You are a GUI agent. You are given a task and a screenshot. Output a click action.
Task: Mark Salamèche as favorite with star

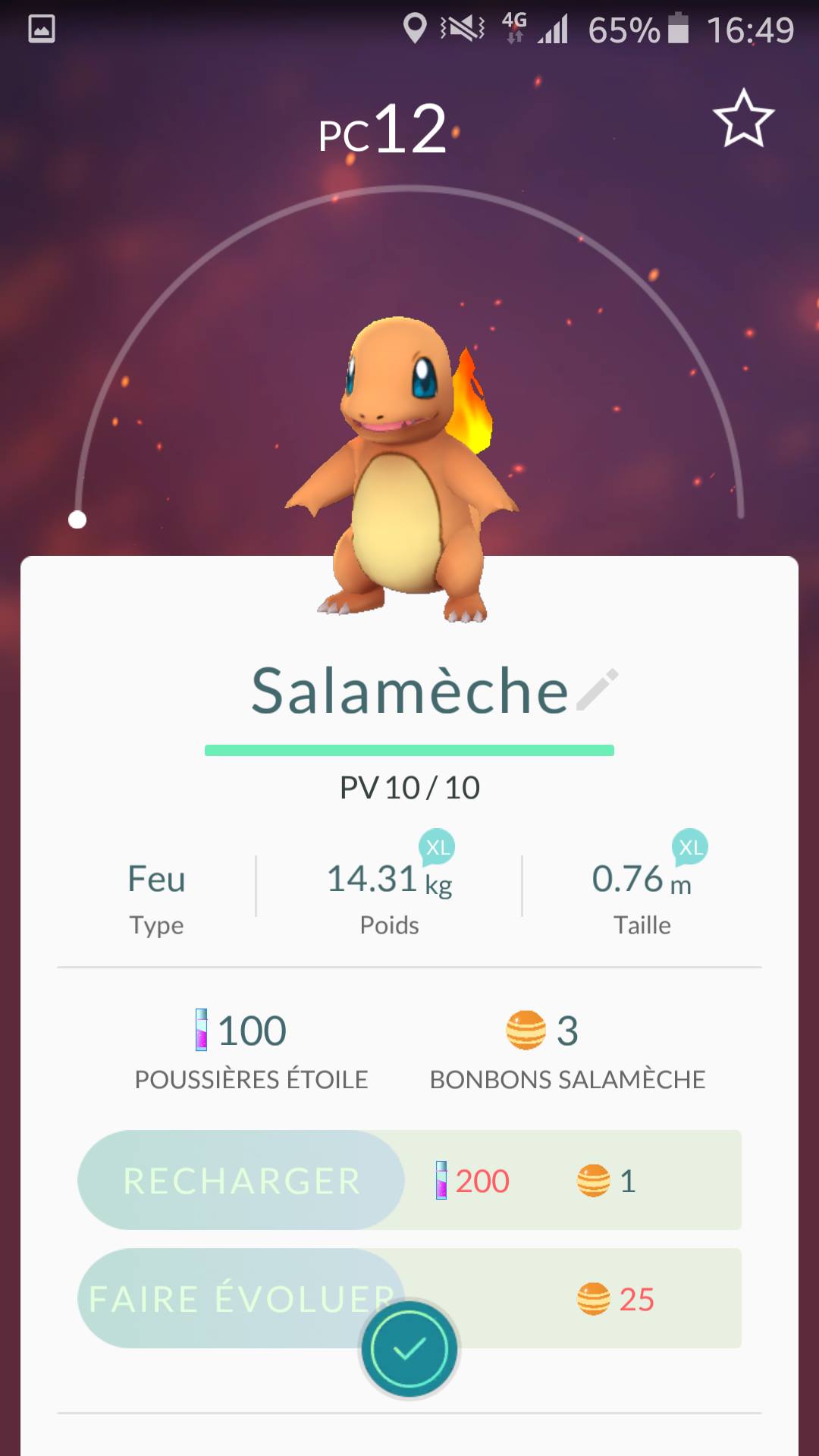click(743, 119)
